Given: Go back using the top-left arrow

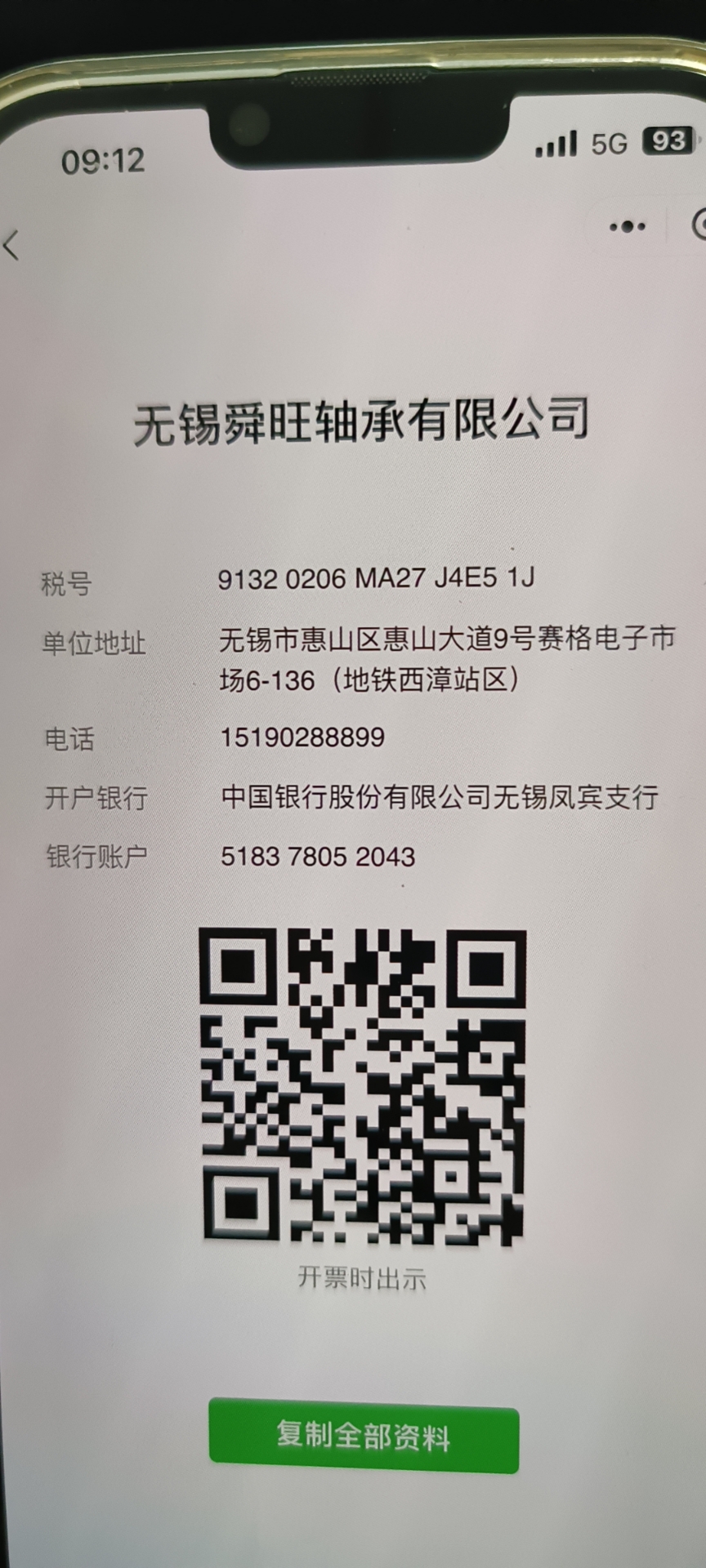Looking at the screenshot, I should click(11, 245).
